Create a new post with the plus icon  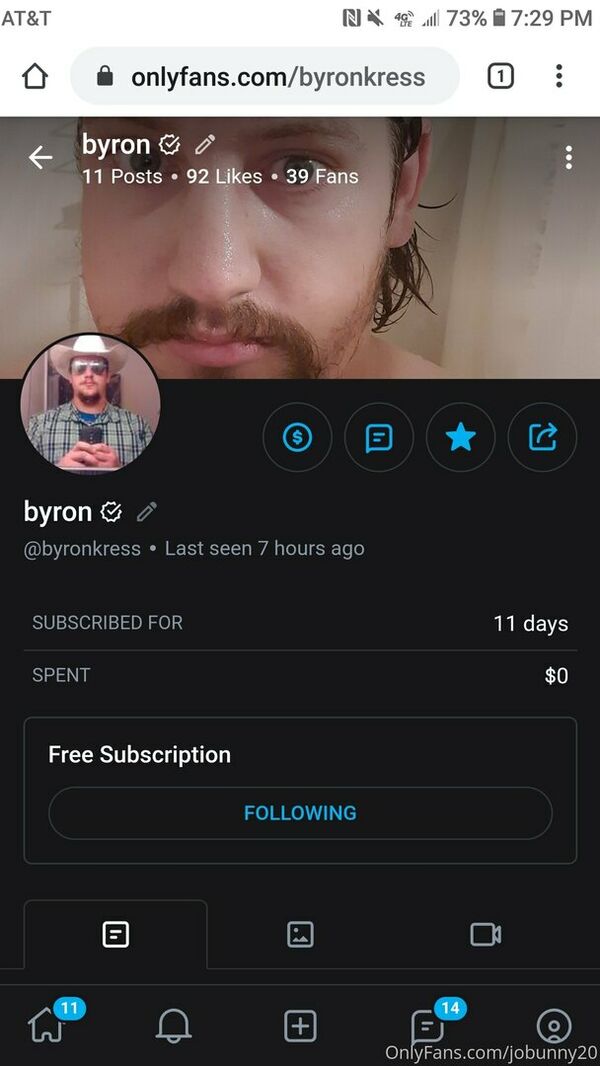tap(300, 1025)
